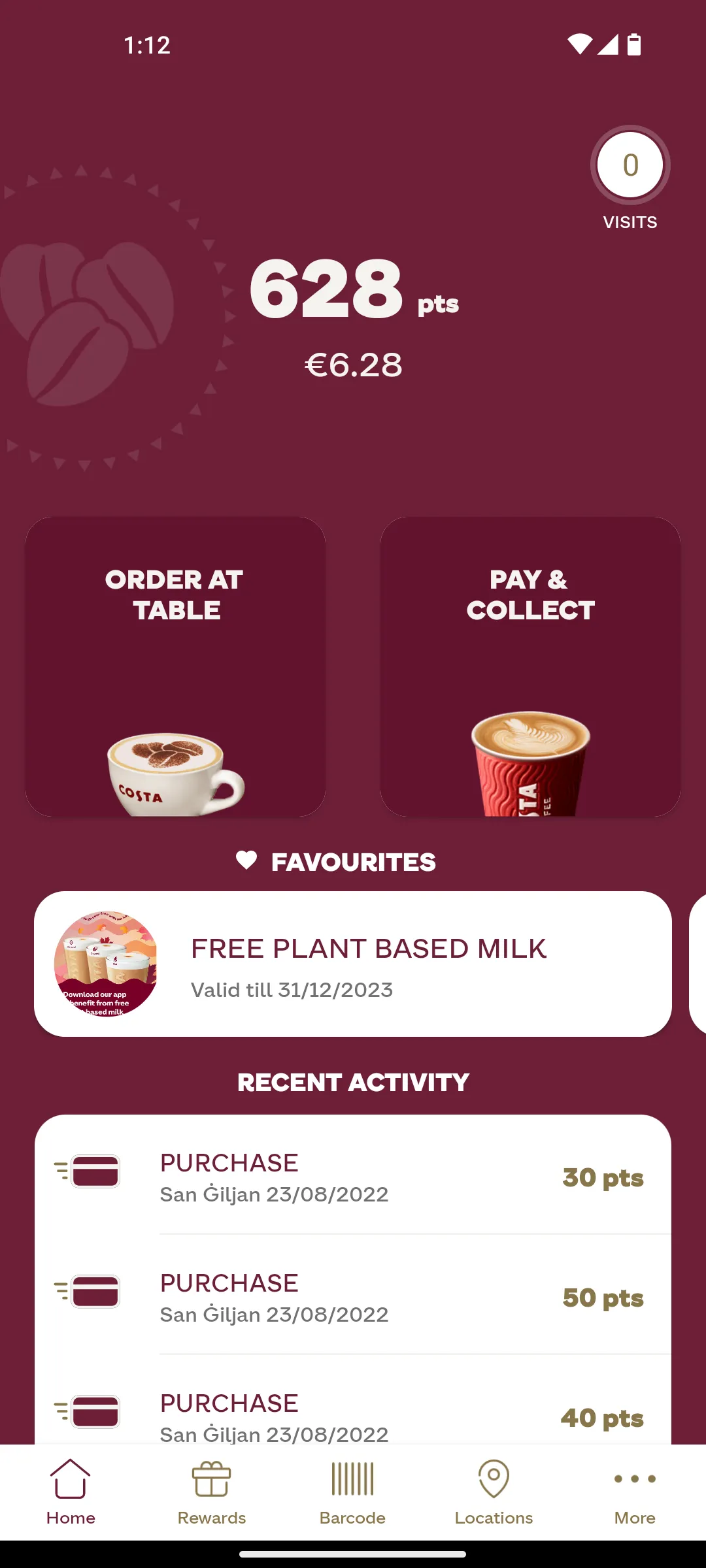Image resolution: width=706 pixels, height=1568 pixels.
Task: Open the Locations tab
Action: tap(494, 1492)
